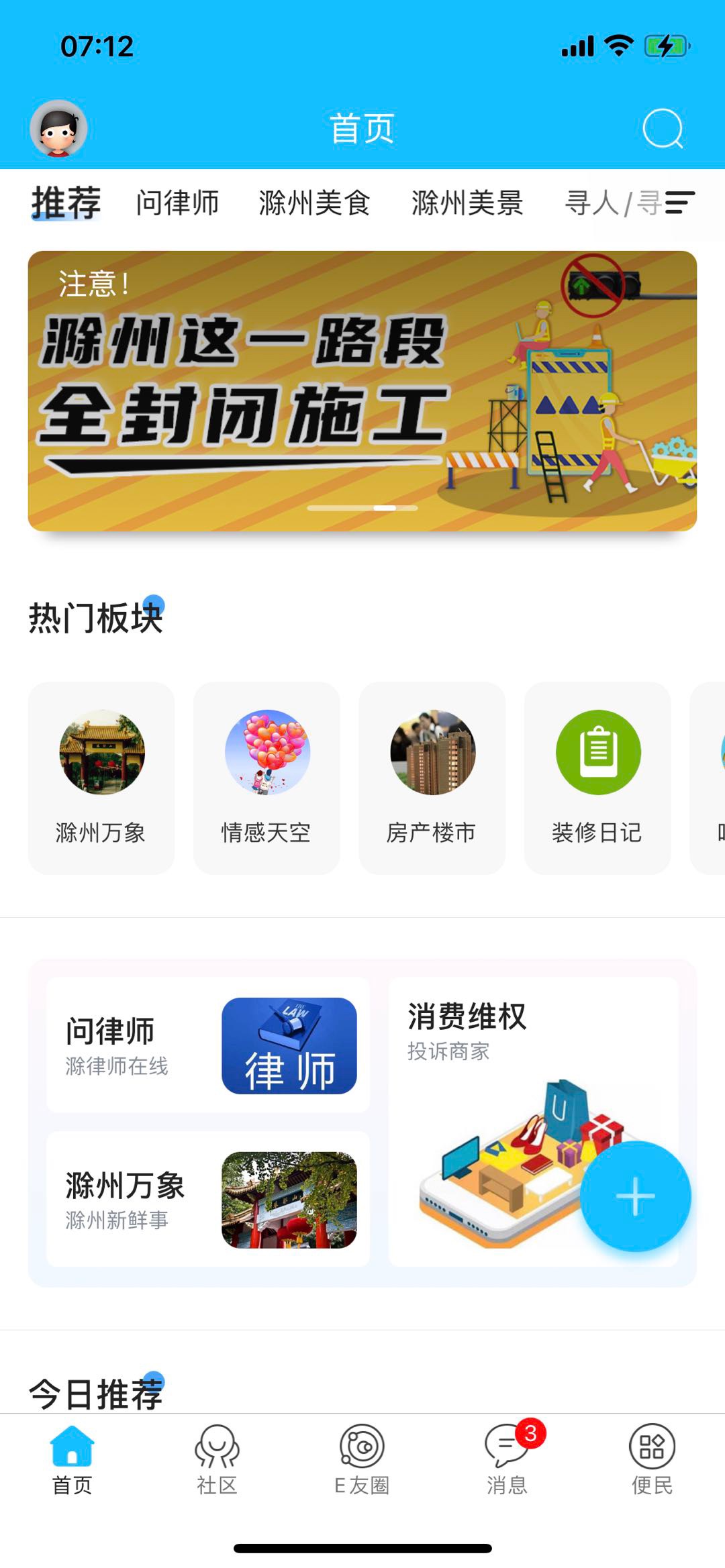Open 问律师 滁律师在线 card
725x1568 pixels.
pos(208,1045)
